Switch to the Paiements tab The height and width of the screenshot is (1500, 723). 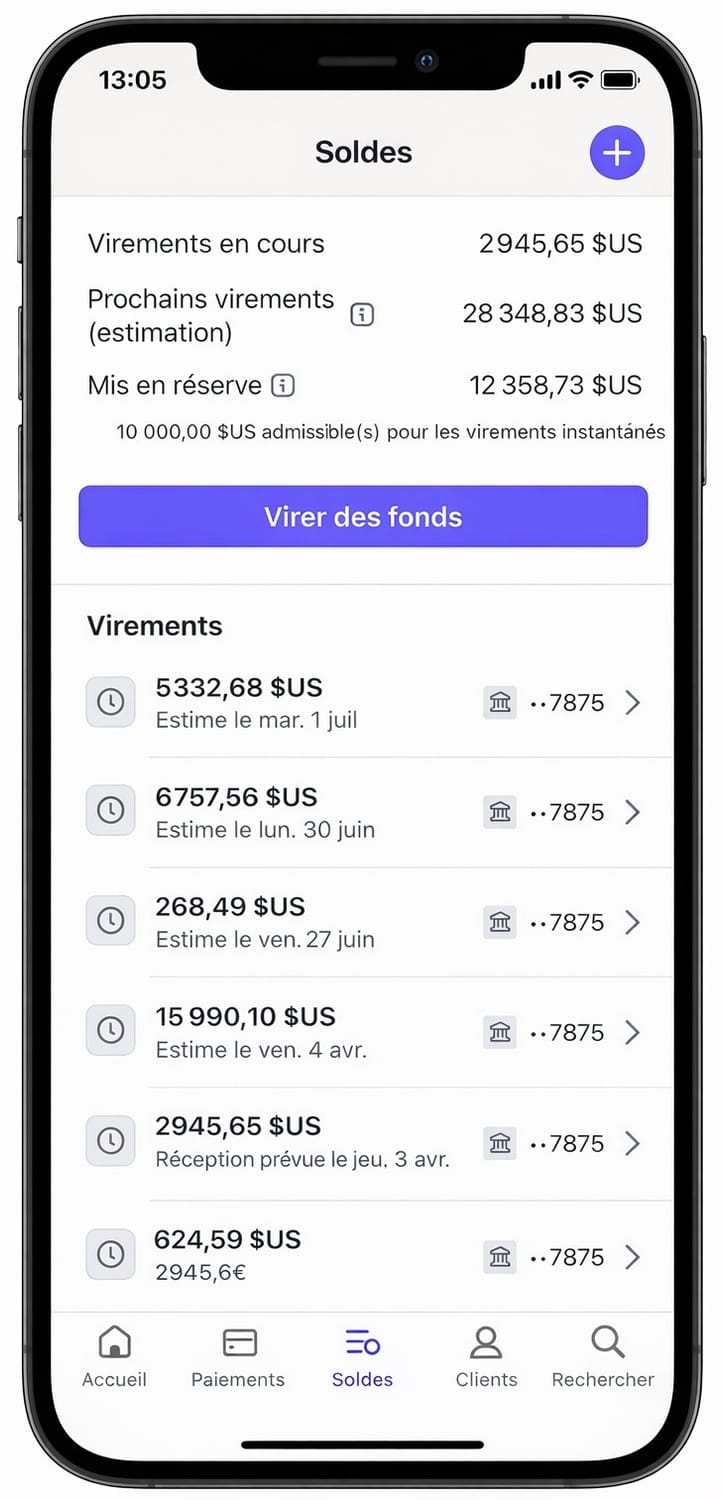point(238,1355)
